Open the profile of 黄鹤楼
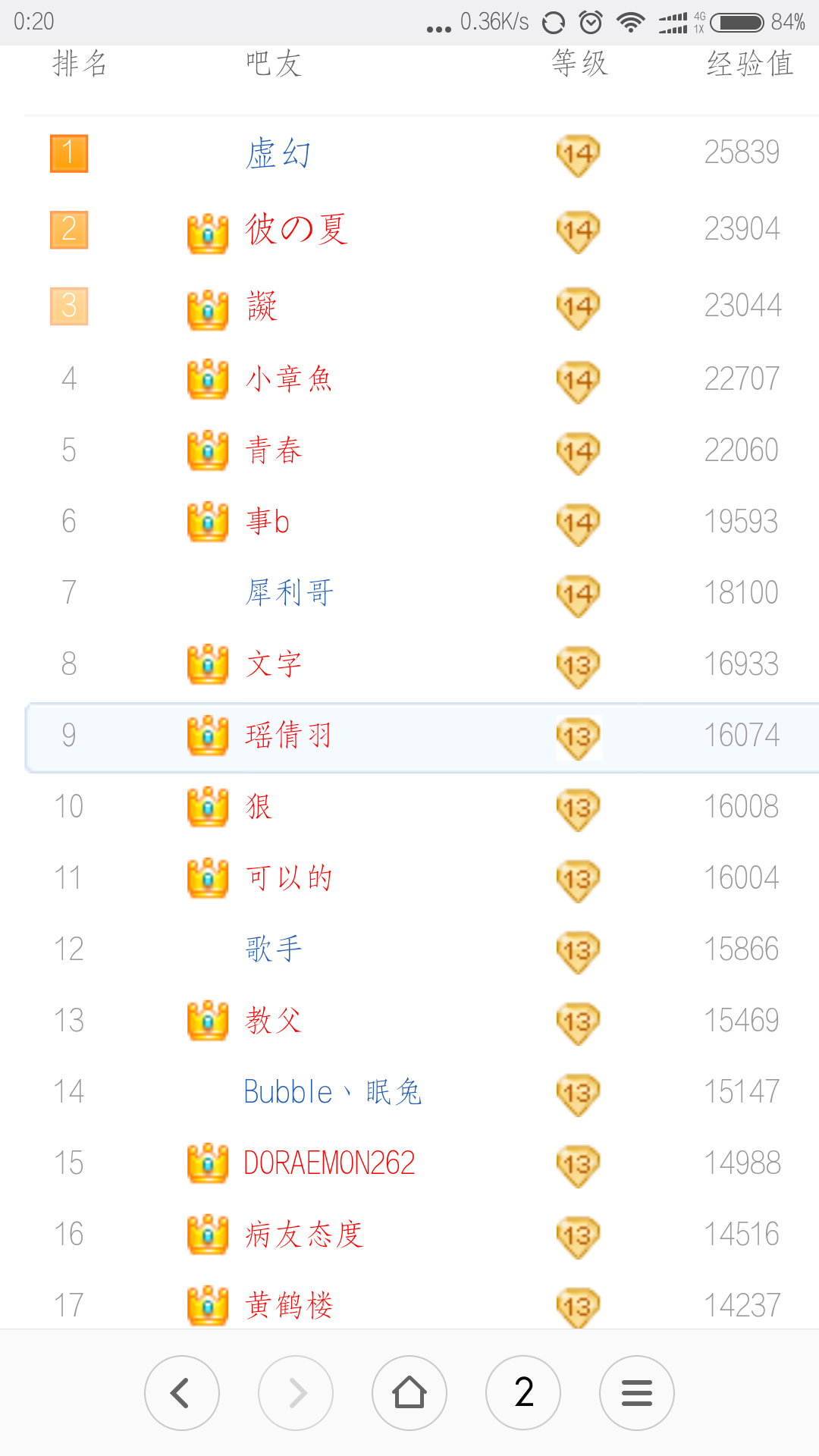Viewport: 819px width, 1456px height. pyautogui.click(x=289, y=1305)
